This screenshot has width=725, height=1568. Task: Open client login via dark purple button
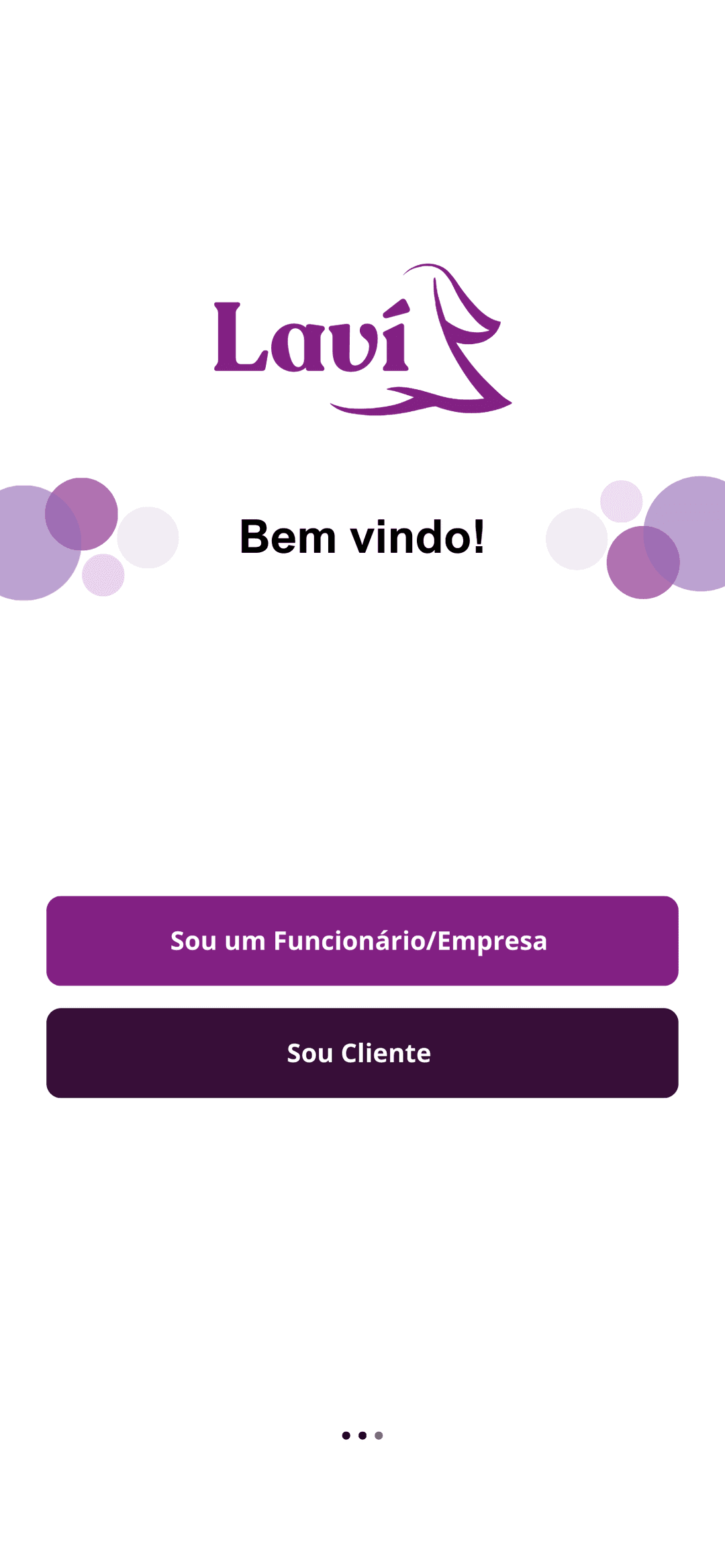pos(362,1052)
